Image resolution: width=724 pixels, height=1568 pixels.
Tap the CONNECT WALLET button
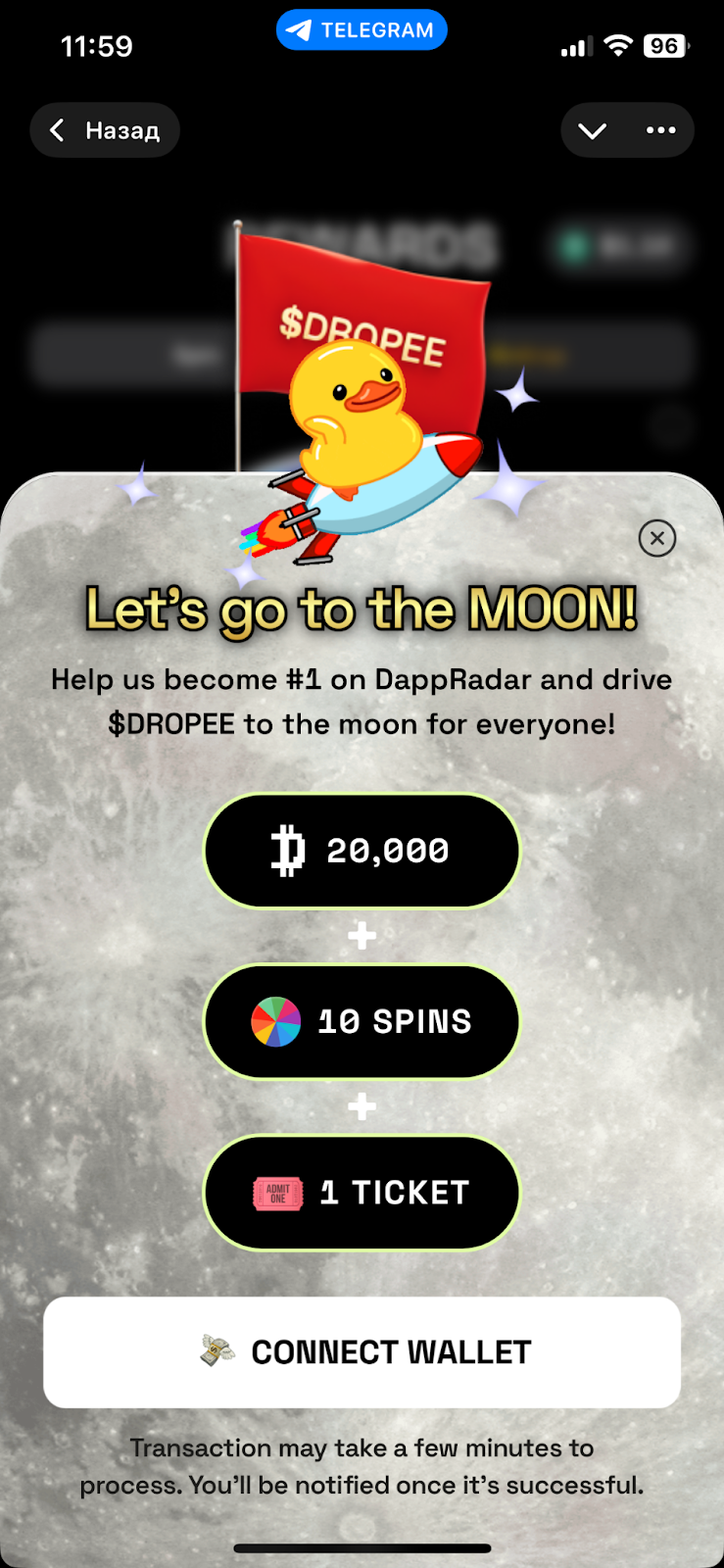(362, 1352)
